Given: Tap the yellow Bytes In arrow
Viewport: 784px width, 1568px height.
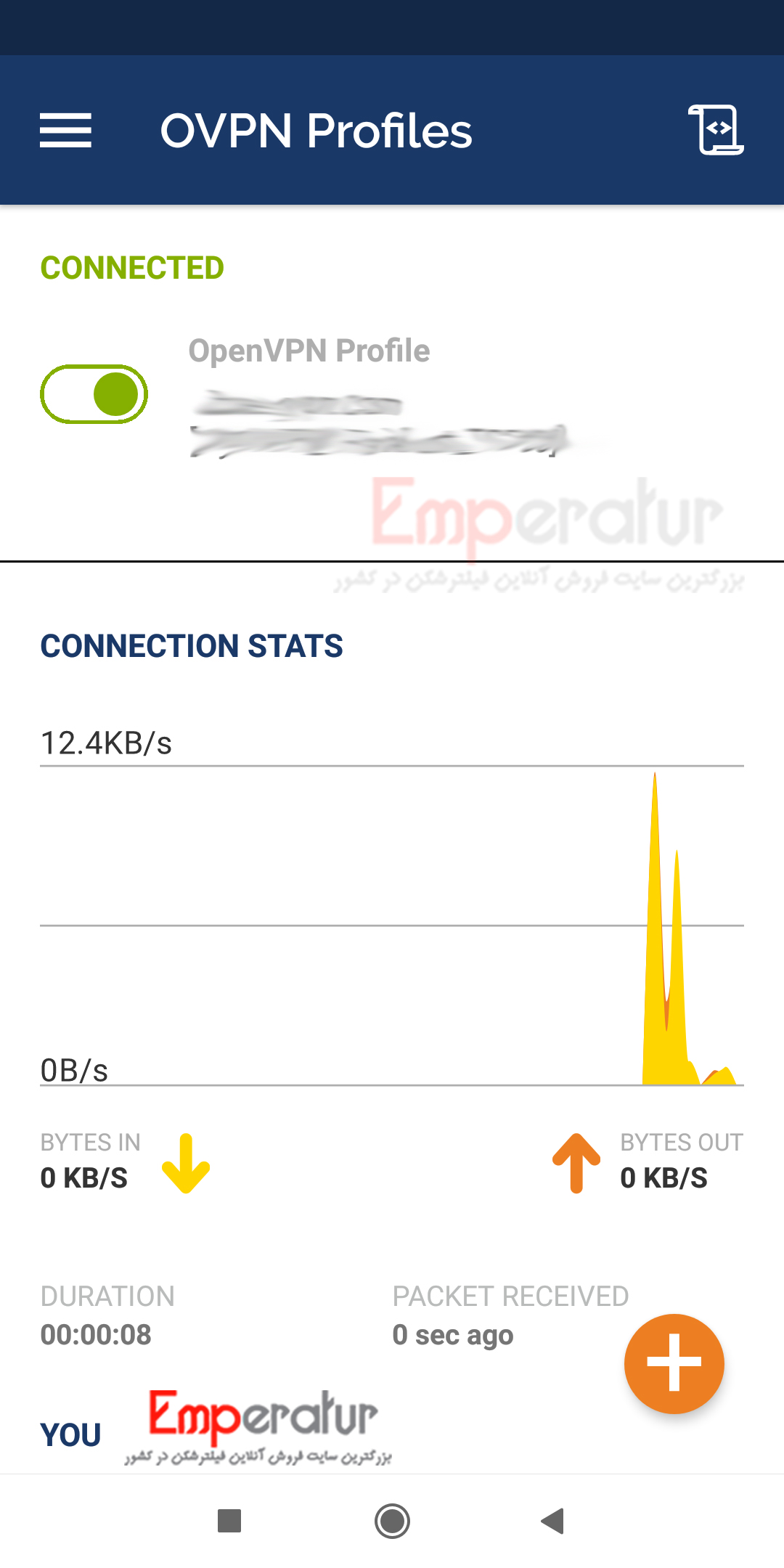Looking at the screenshot, I should (x=186, y=1161).
